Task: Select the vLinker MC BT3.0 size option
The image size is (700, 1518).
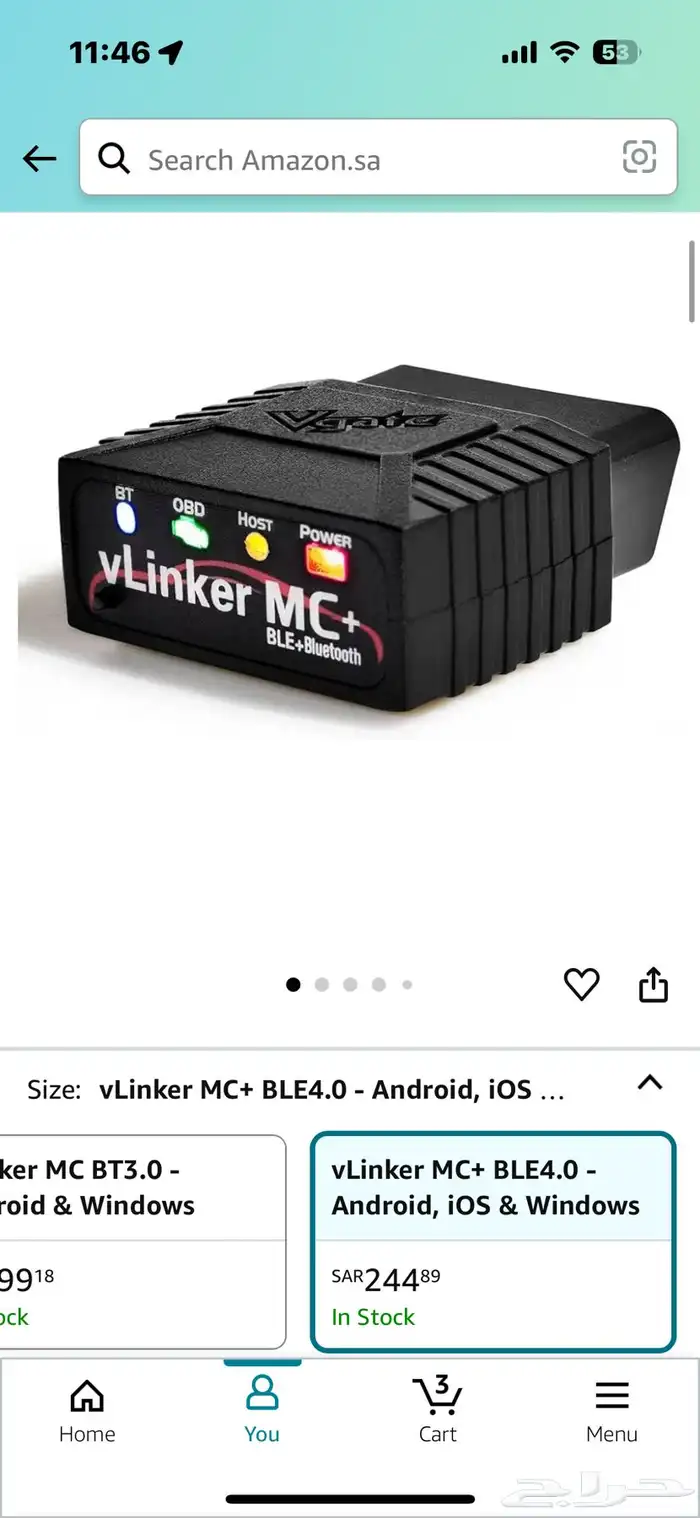Action: 140,1240
